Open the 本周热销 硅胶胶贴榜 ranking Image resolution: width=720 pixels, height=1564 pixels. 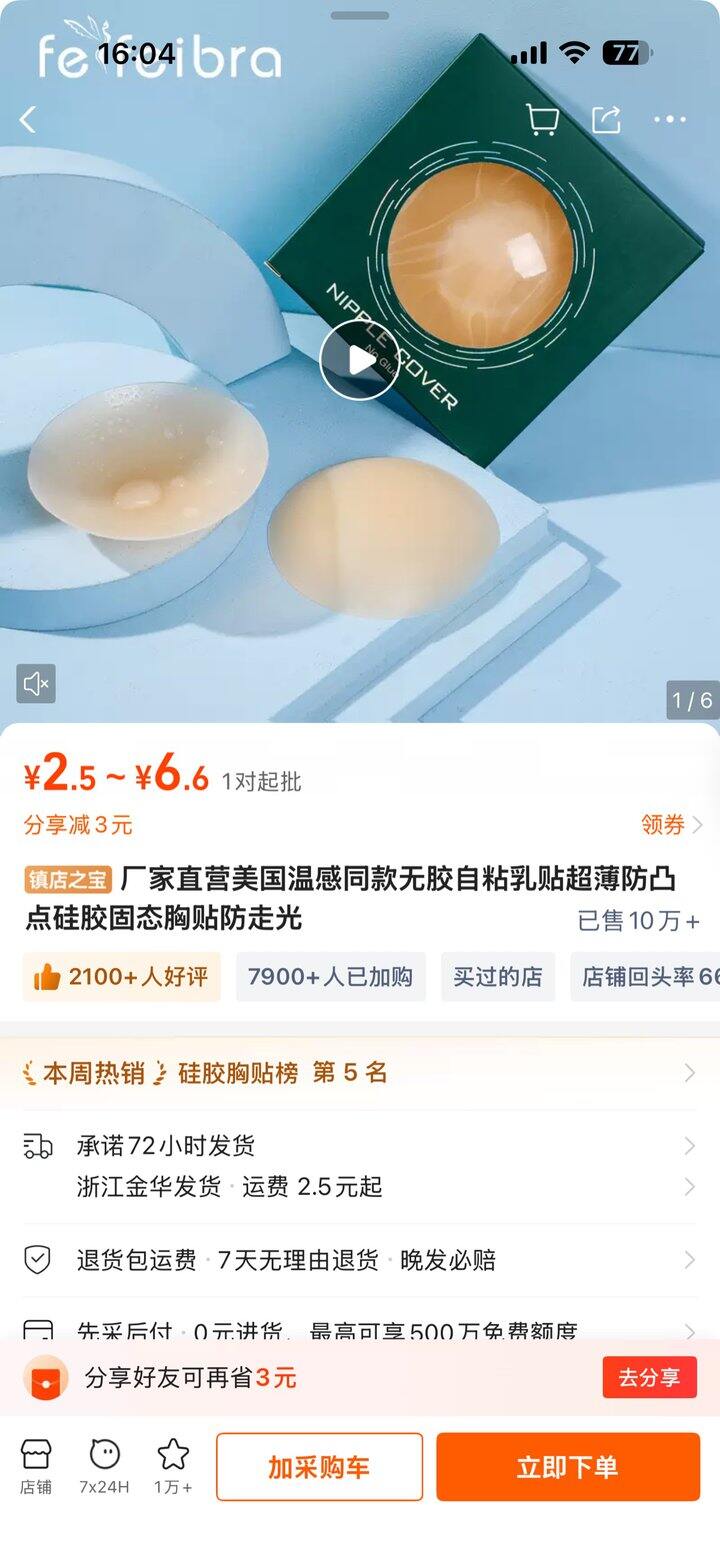pos(360,1073)
